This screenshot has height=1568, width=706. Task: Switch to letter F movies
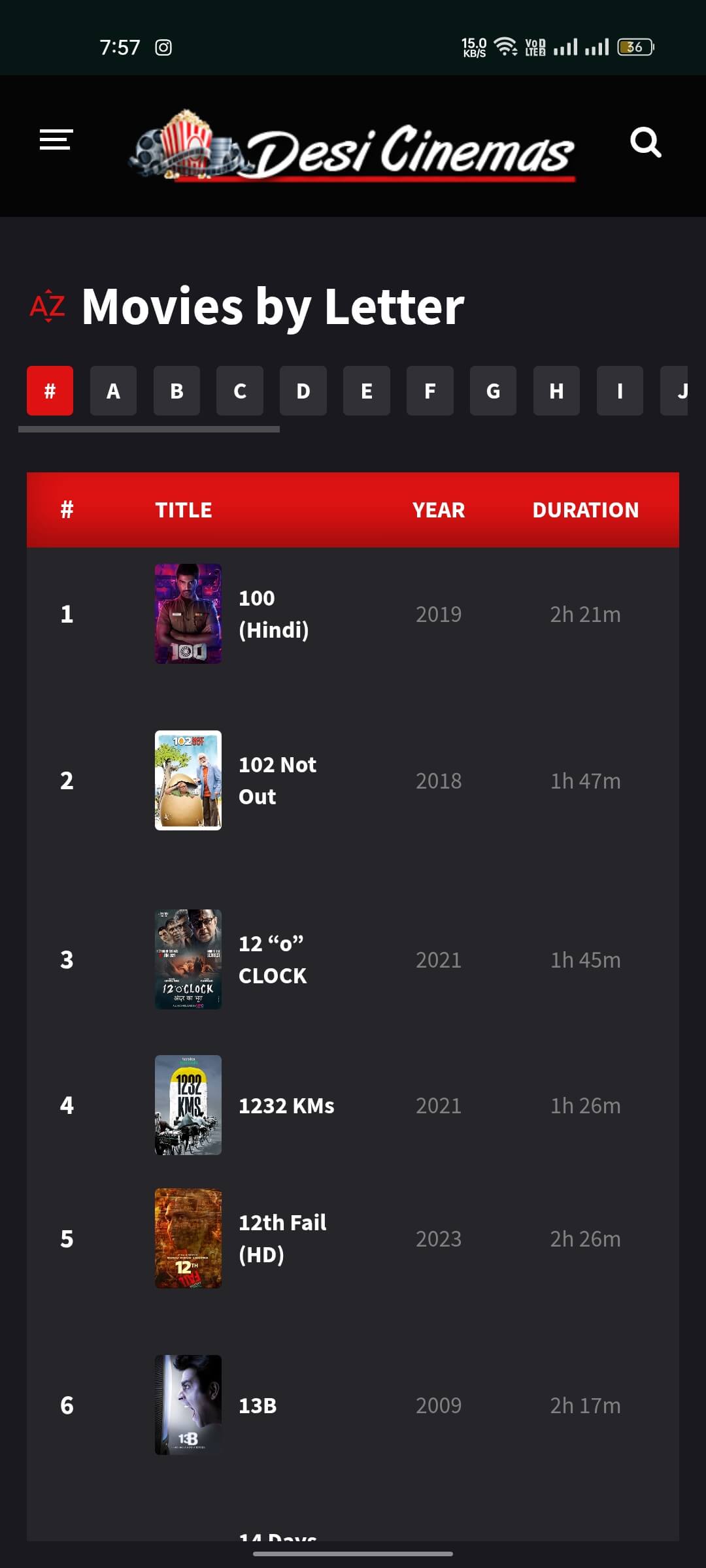430,391
